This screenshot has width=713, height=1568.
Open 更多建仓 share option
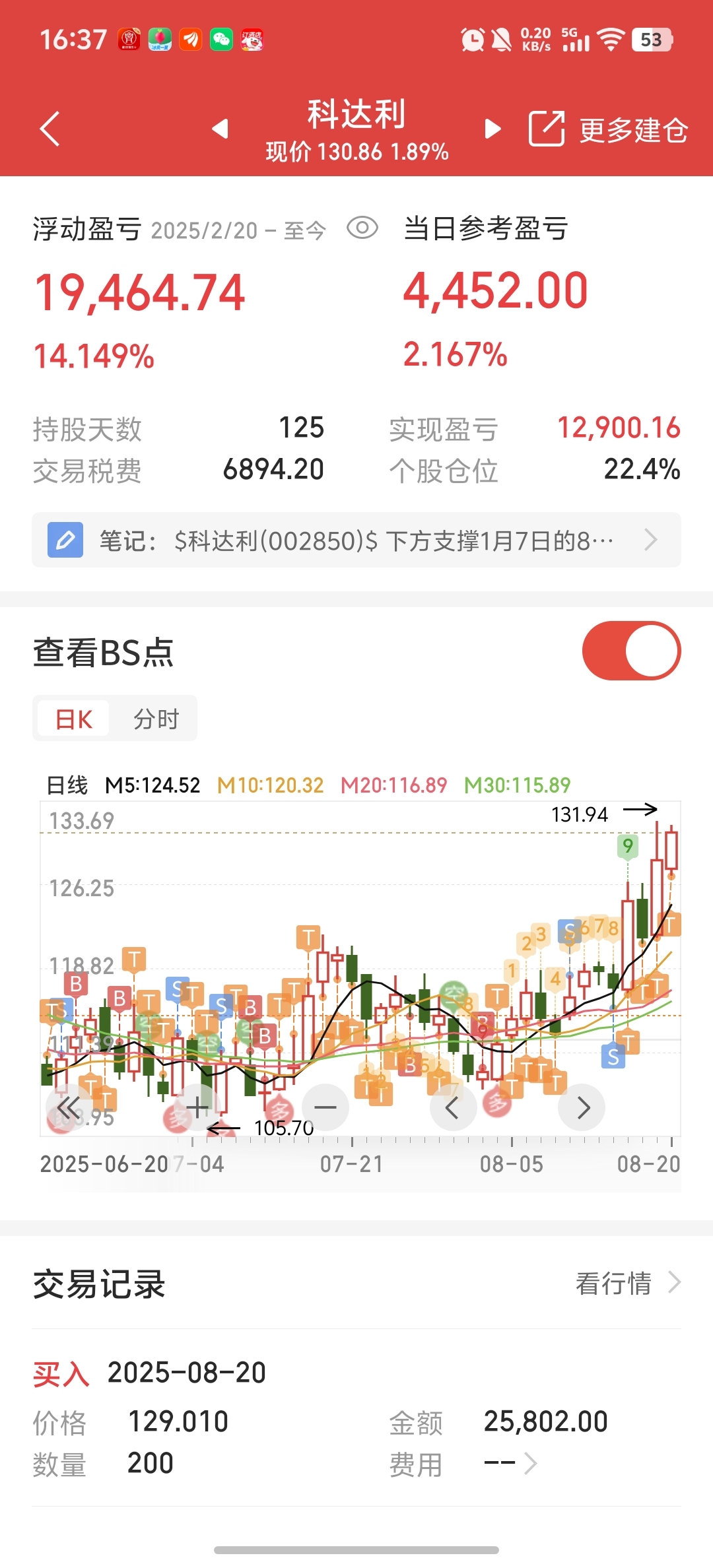point(608,129)
